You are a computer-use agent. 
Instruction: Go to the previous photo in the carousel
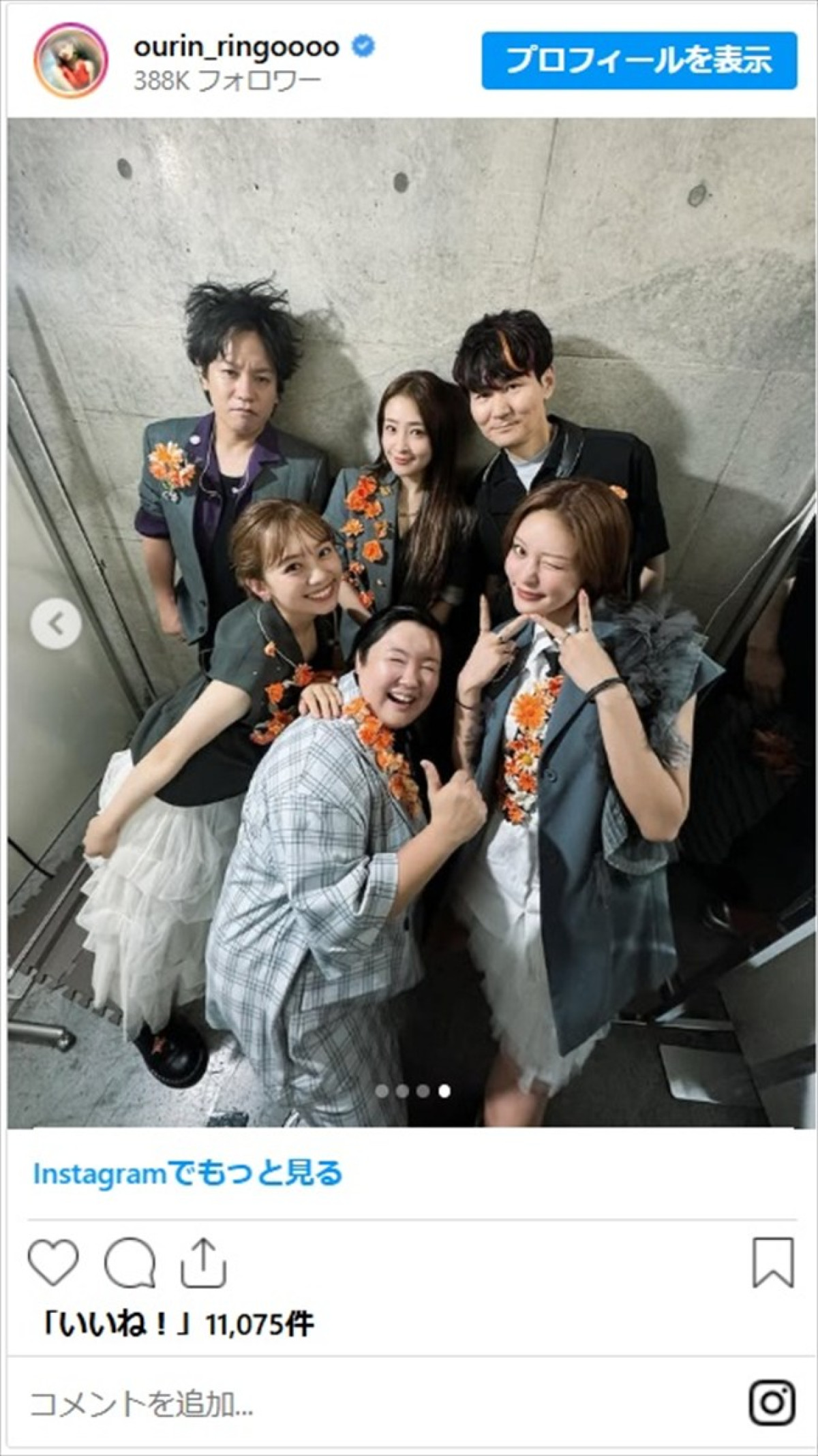pos(56,623)
